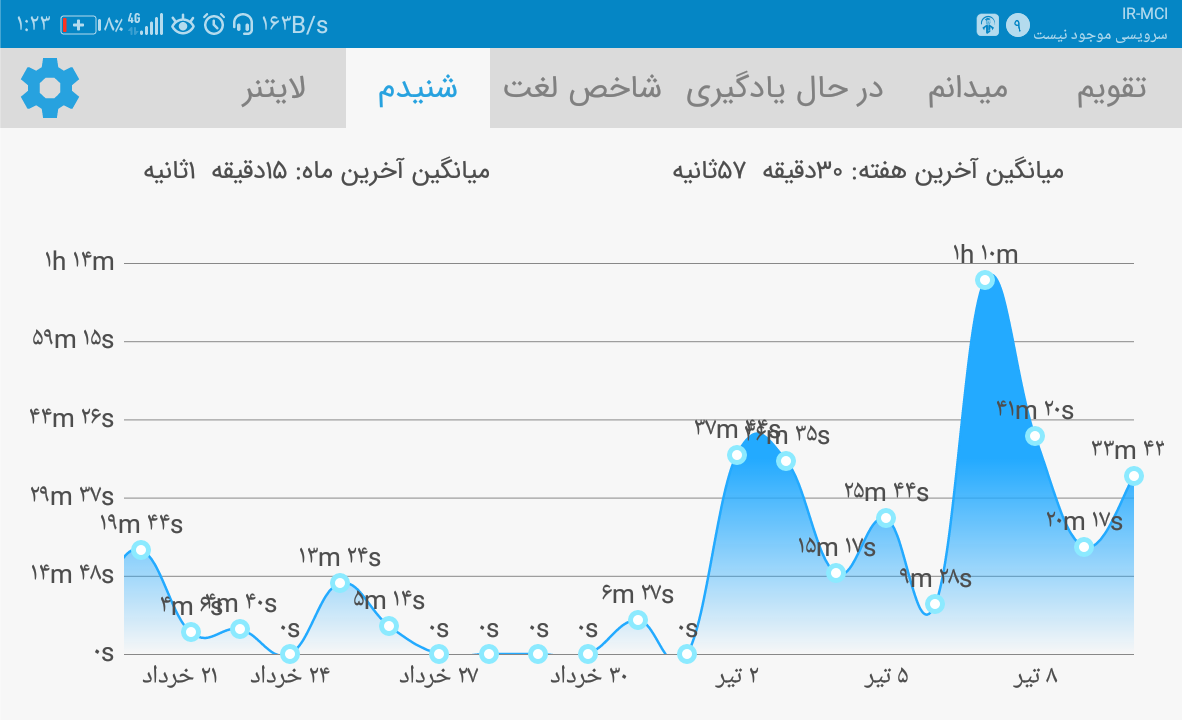This screenshot has height=720, width=1182.
Task: Switch to the لایتنر tab
Action: pos(274,88)
